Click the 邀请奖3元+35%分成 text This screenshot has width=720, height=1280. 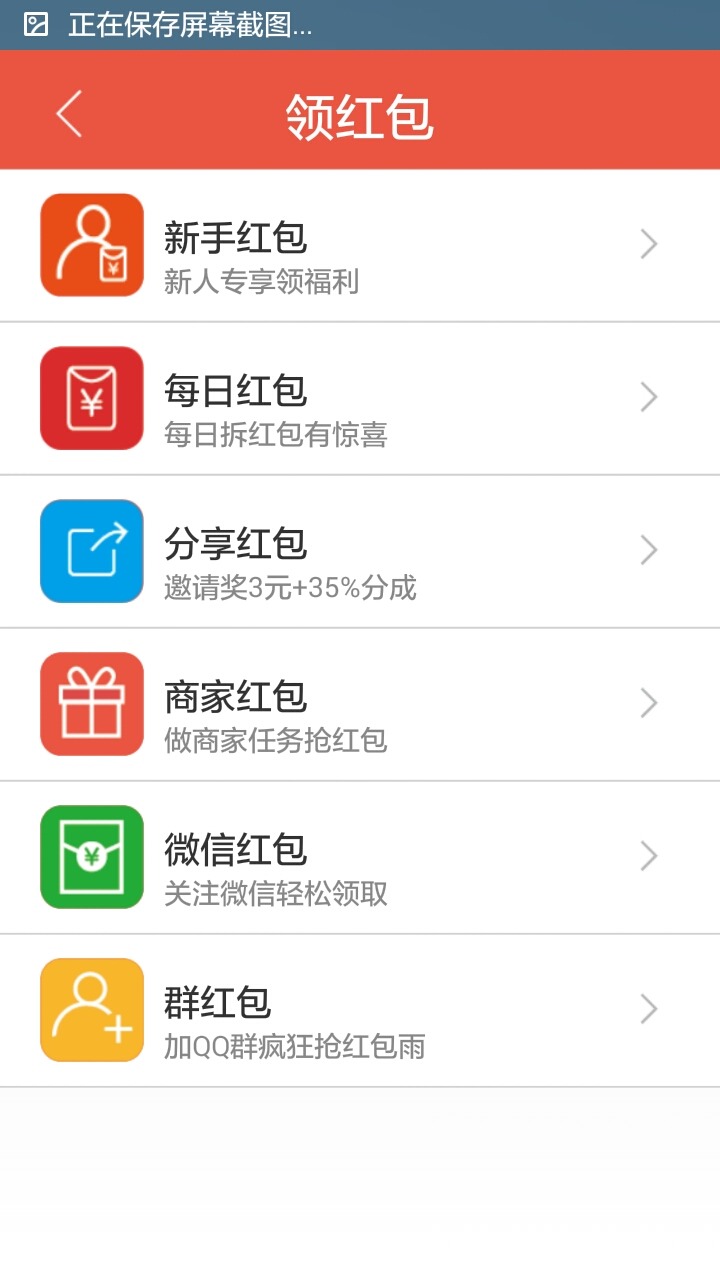point(283,588)
